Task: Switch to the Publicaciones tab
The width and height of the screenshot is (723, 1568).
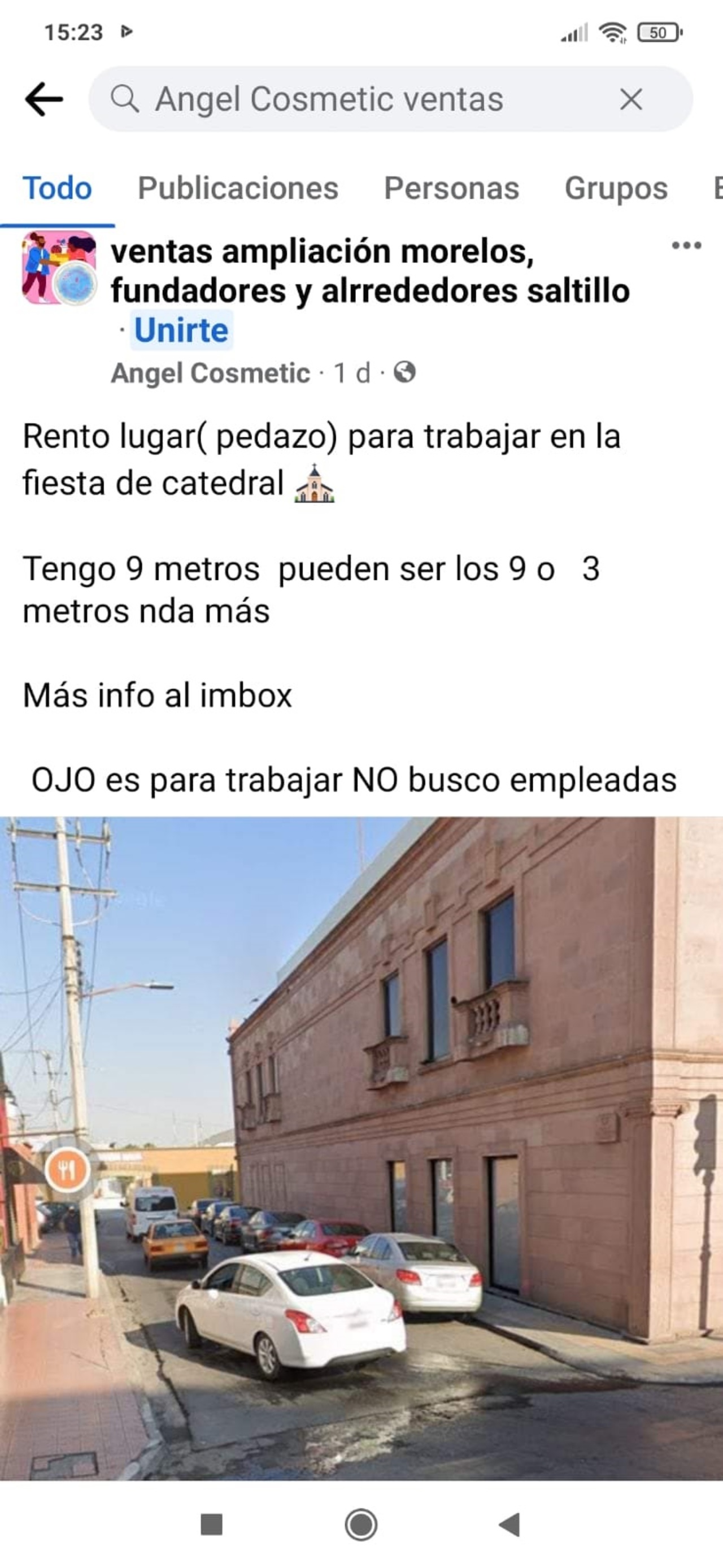Action: pyautogui.click(x=238, y=188)
